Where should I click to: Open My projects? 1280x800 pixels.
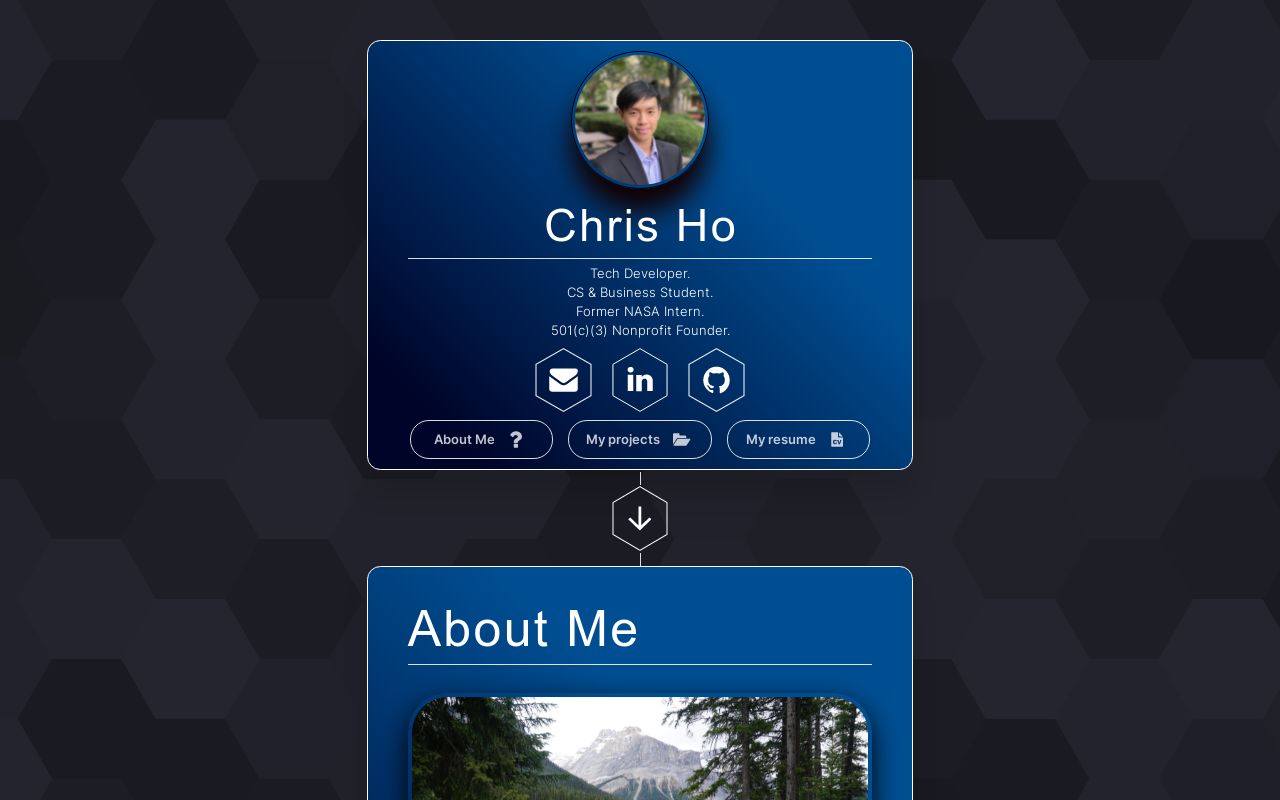coord(640,440)
